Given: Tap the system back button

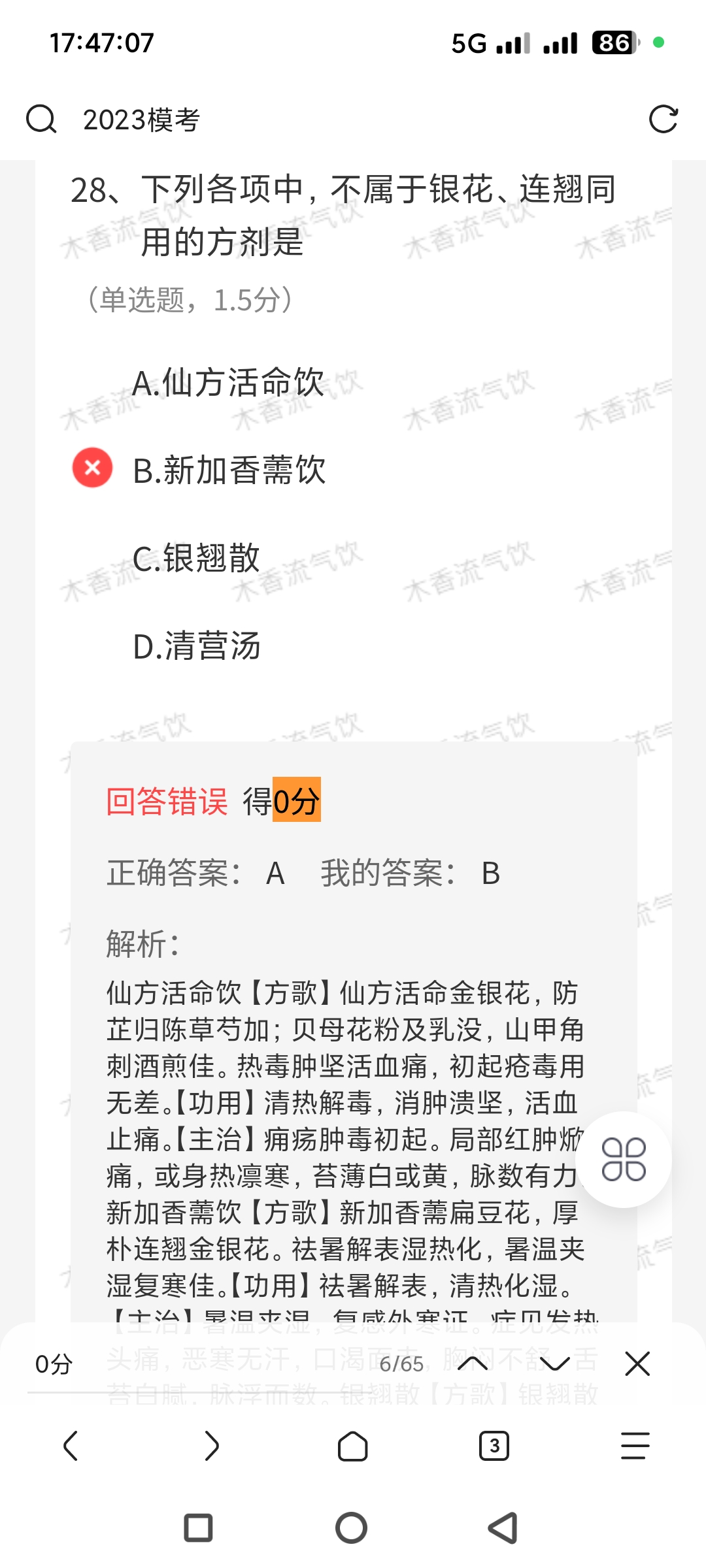Looking at the screenshot, I should coord(503,1528).
